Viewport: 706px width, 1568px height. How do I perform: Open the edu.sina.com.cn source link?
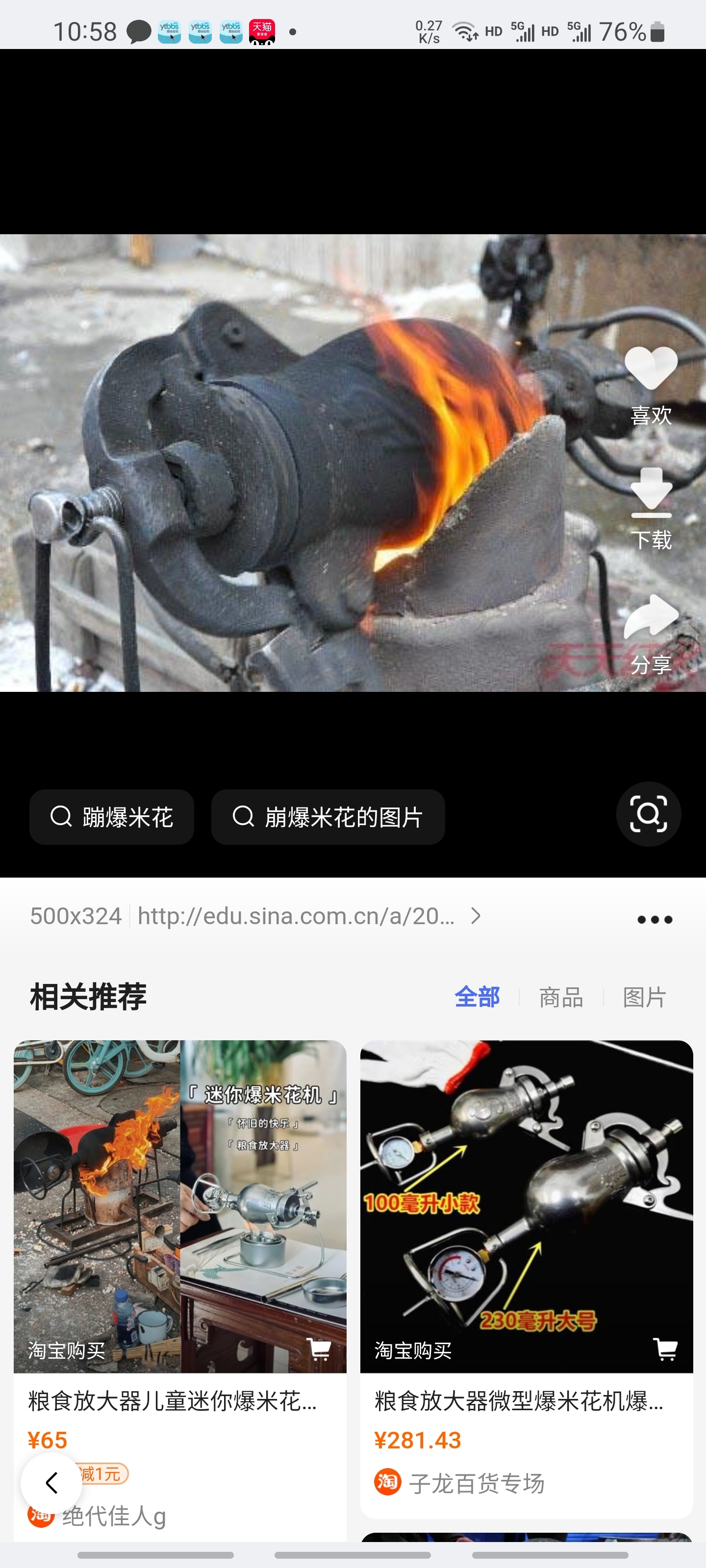point(296,916)
